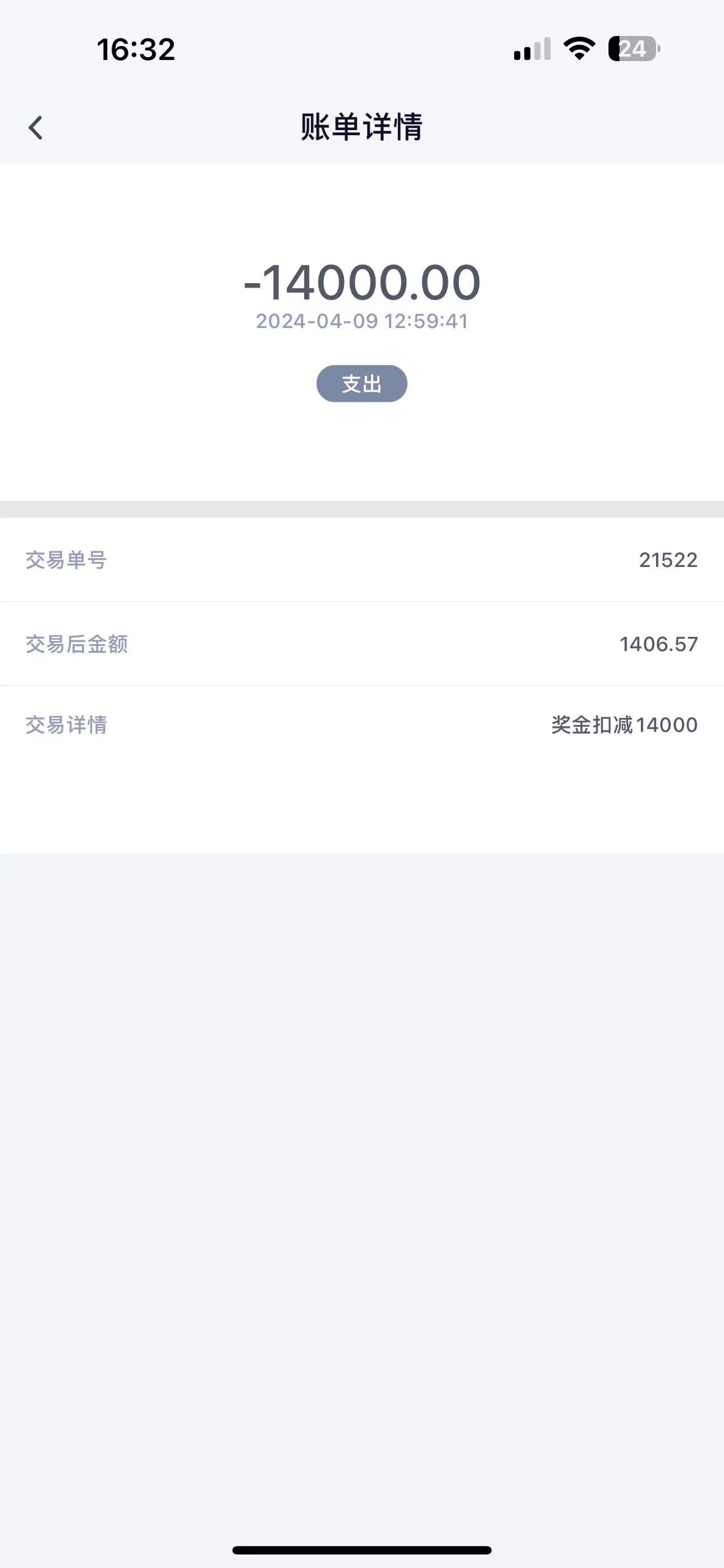Screen dimensions: 724x1568
Task: Expand the 交易单号 row
Action: (361, 560)
